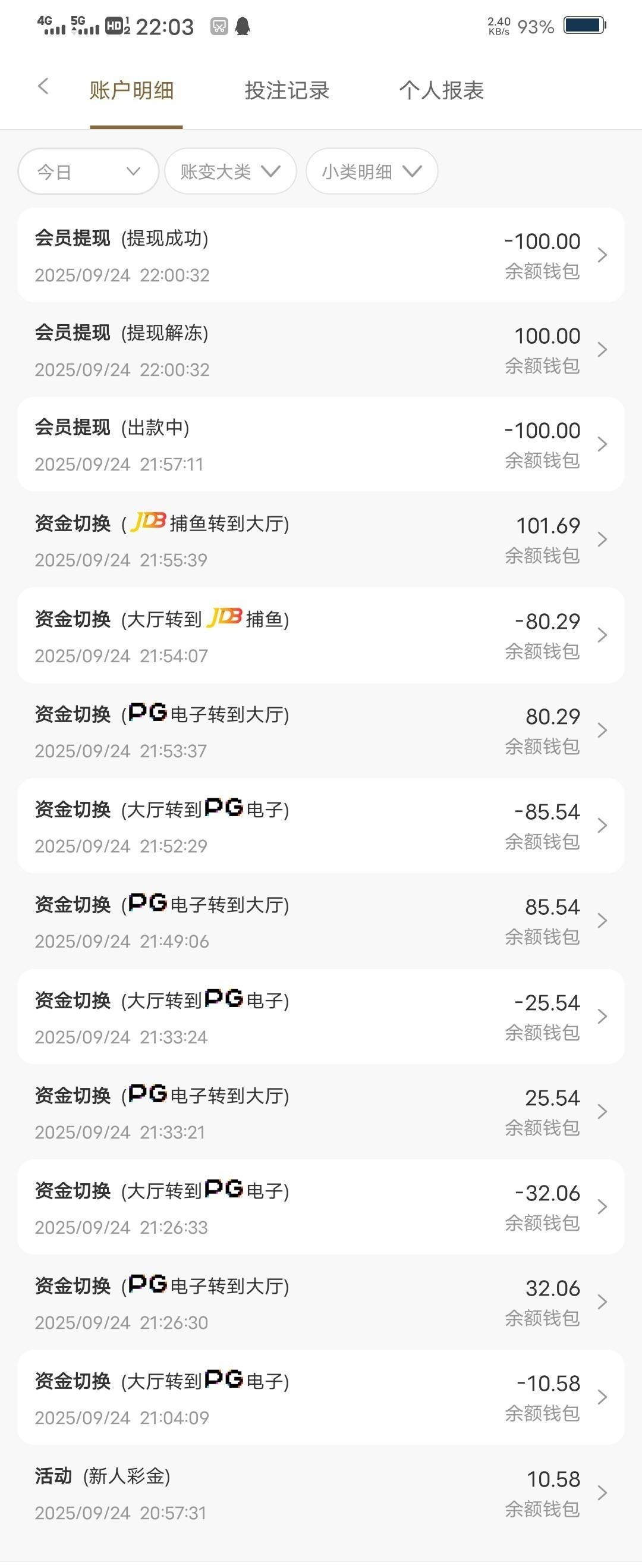Image resolution: width=642 pixels, height=1568 pixels.
Task: Open the 活动 (新人彩金) record
Action: [320, 1493]
